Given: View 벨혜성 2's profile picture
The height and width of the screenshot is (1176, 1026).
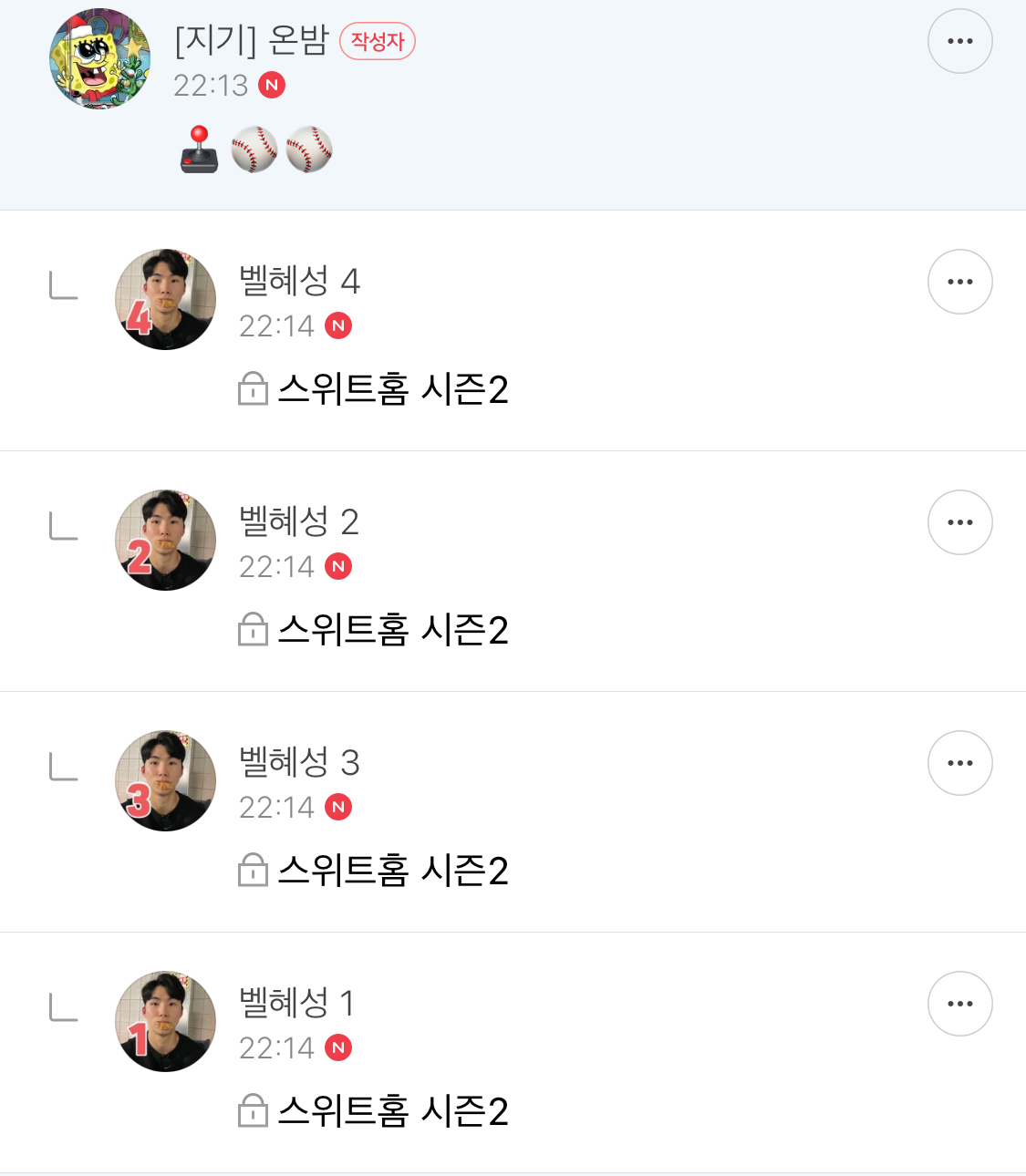Looking at the screenshot, I should (165, 540).
